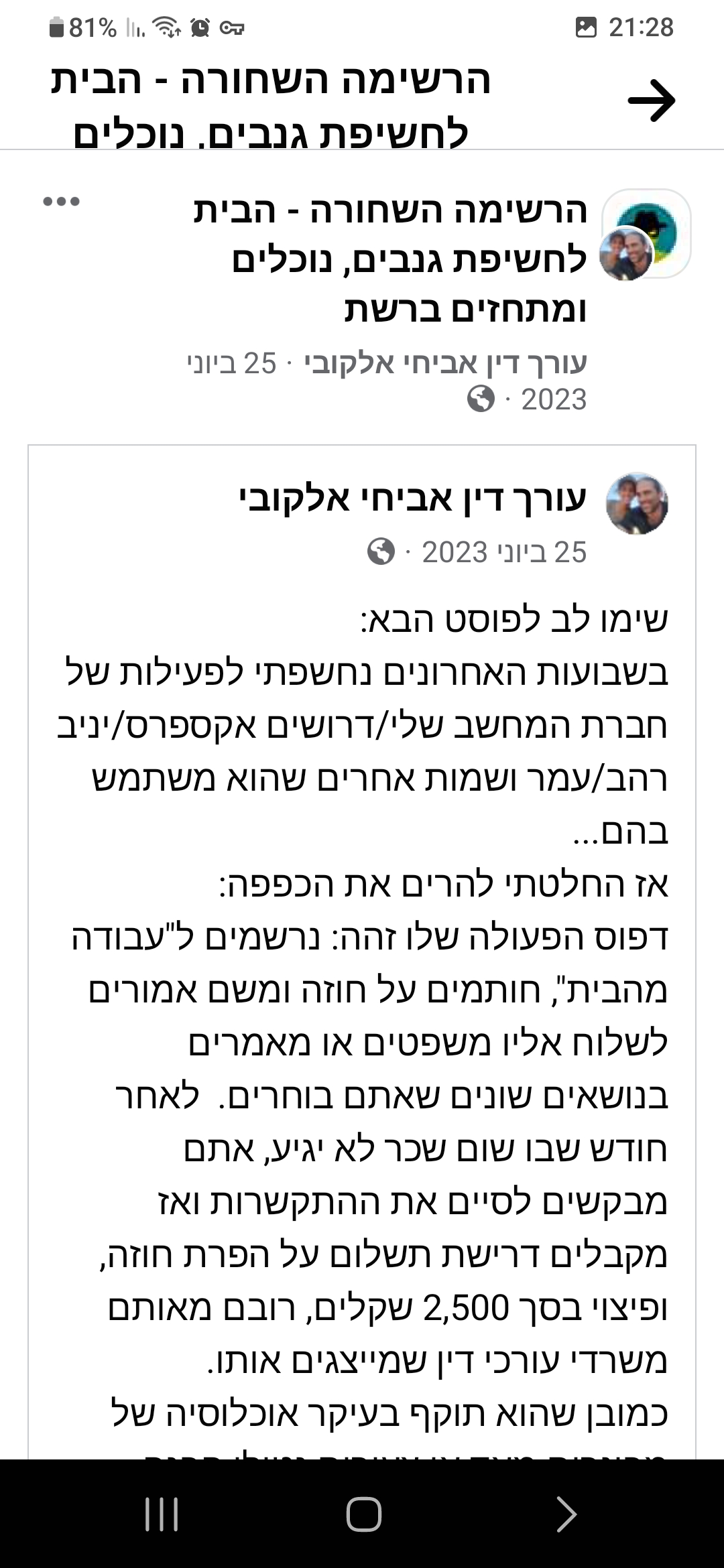
Task: Tap the system home button
Action: [363, 1514]
